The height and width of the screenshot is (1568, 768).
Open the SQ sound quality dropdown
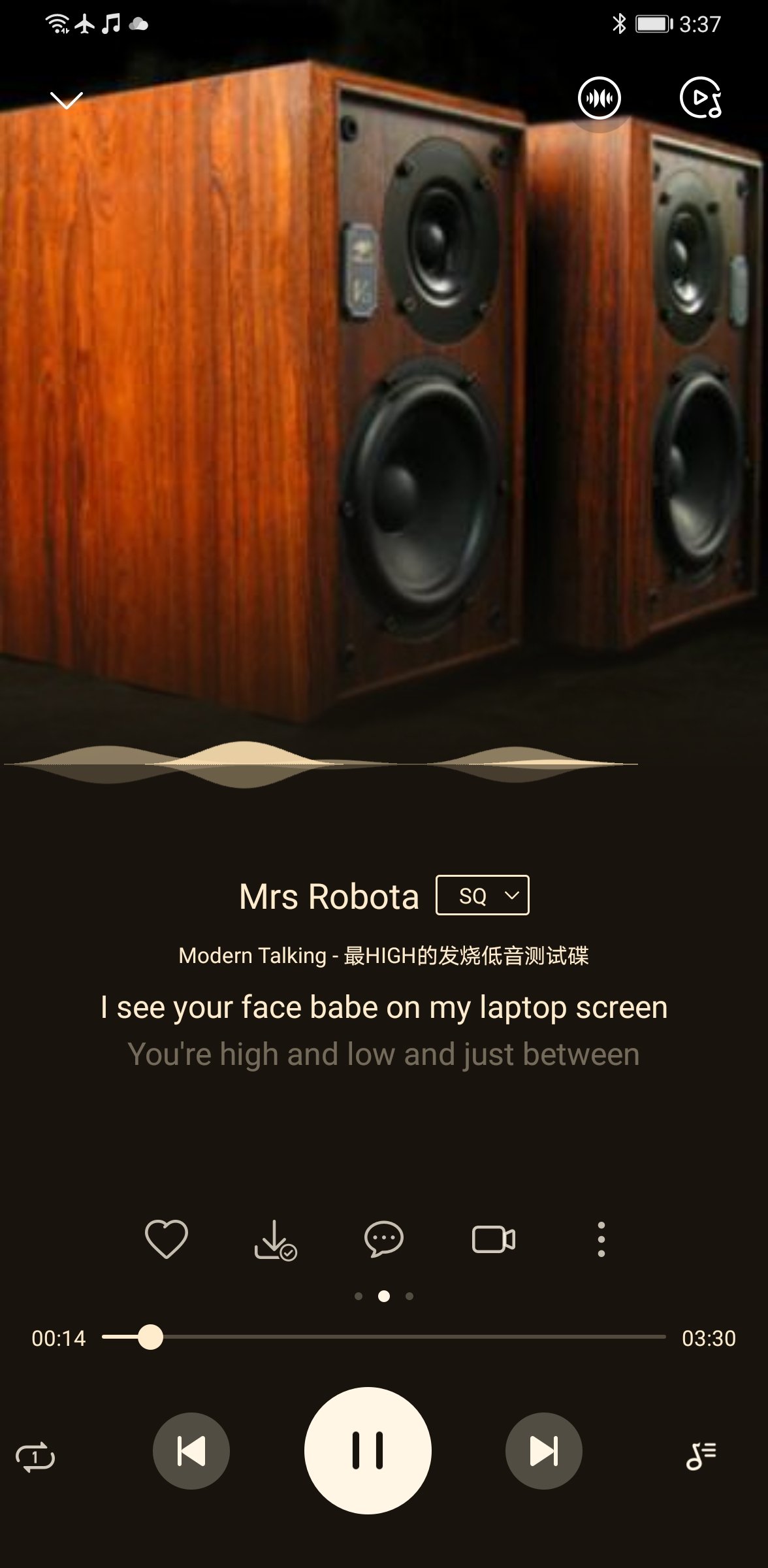pos(482,895)
